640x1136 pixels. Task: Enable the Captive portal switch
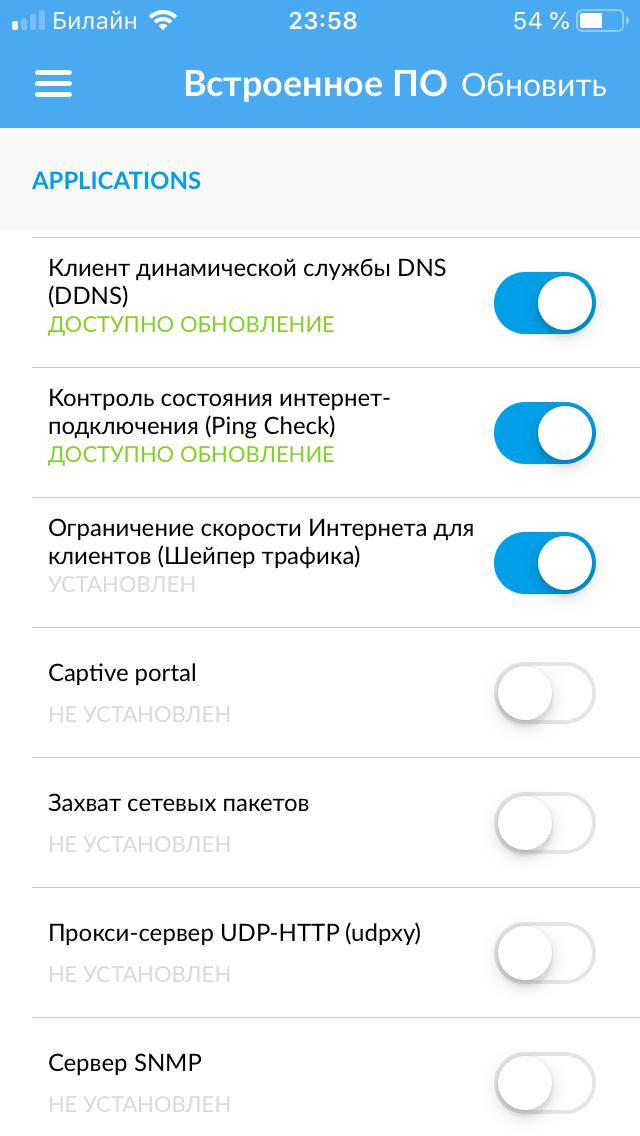click(545, 693)
